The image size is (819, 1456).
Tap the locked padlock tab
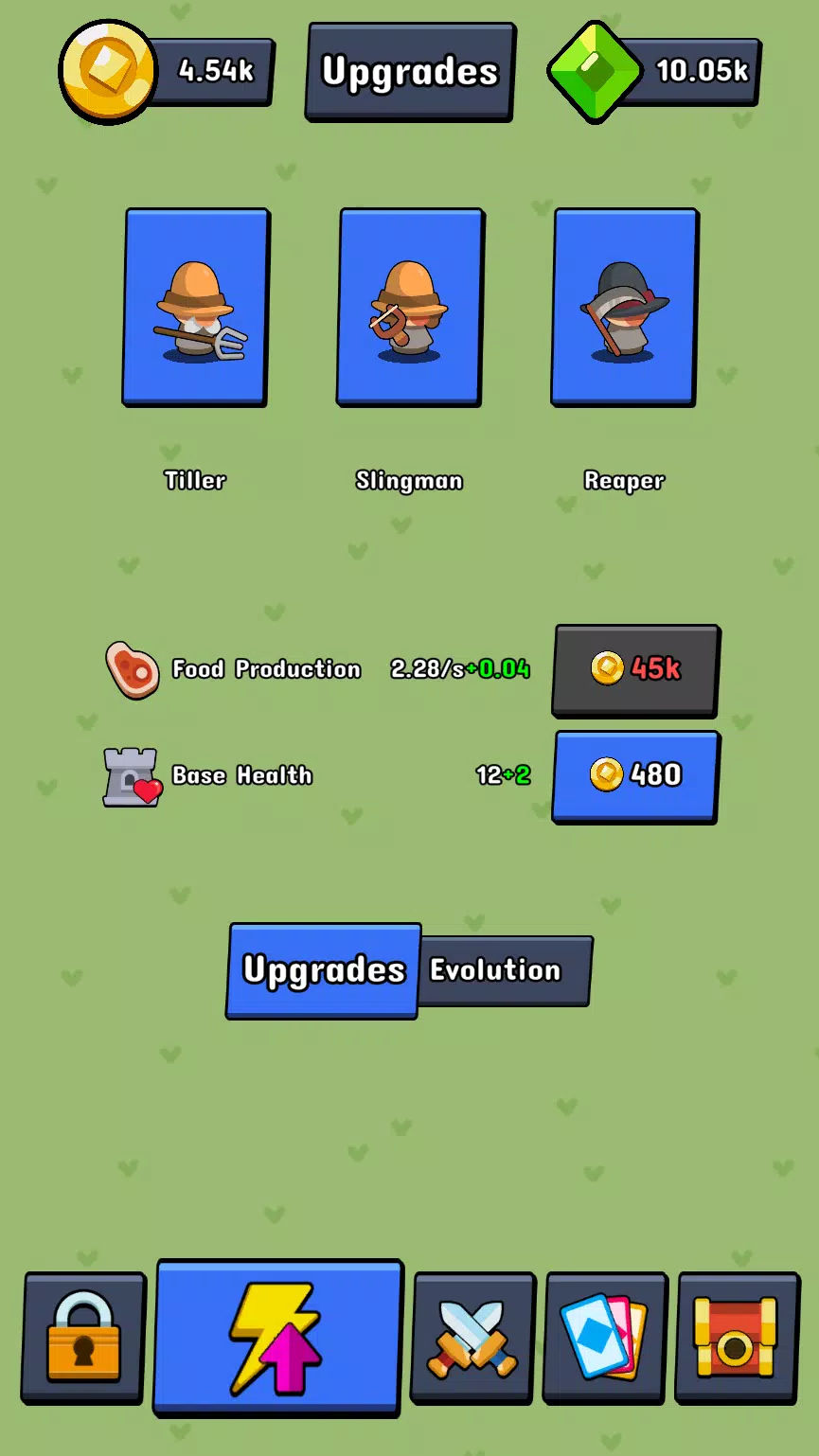[x=84, y=1338]
